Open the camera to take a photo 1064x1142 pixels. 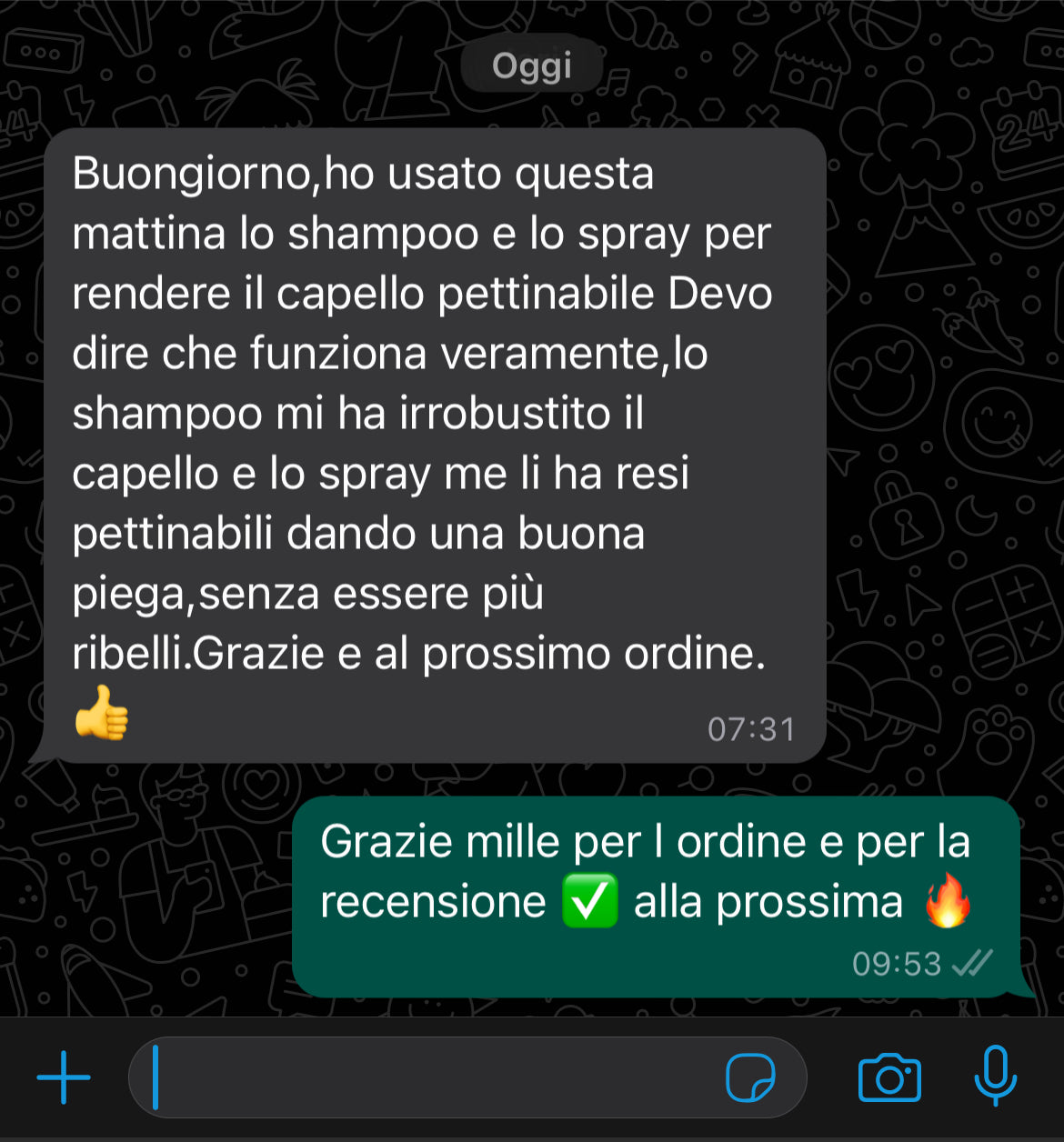889,1078
